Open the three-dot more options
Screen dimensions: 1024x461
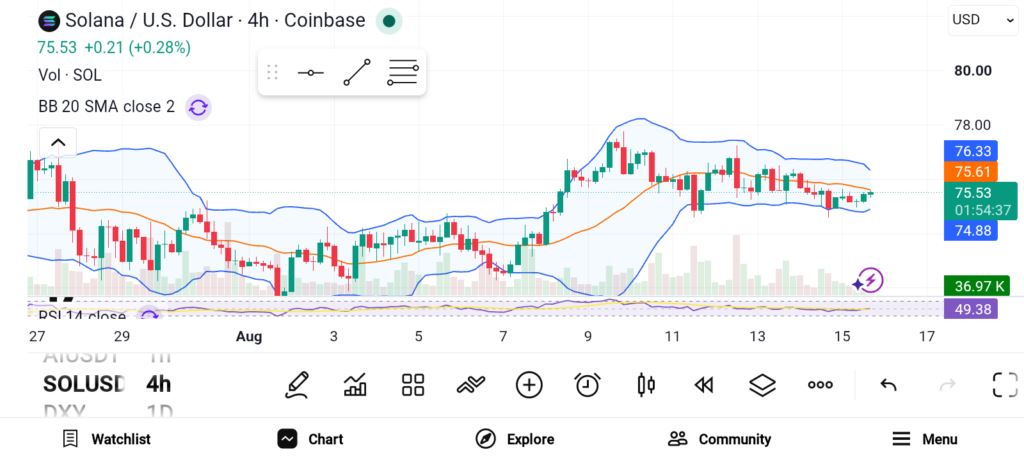820,385
